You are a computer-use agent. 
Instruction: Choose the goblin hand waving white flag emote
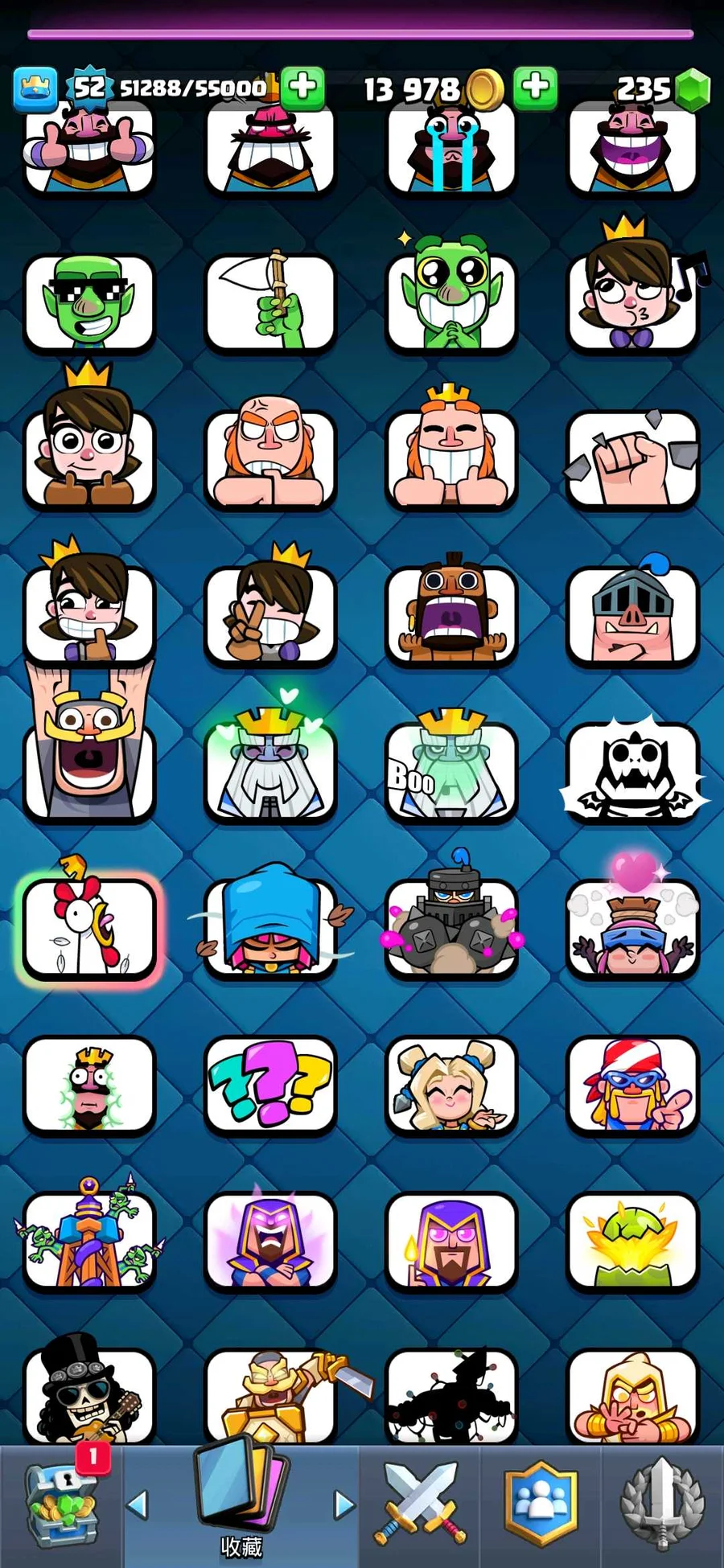(x=269, y=302)
